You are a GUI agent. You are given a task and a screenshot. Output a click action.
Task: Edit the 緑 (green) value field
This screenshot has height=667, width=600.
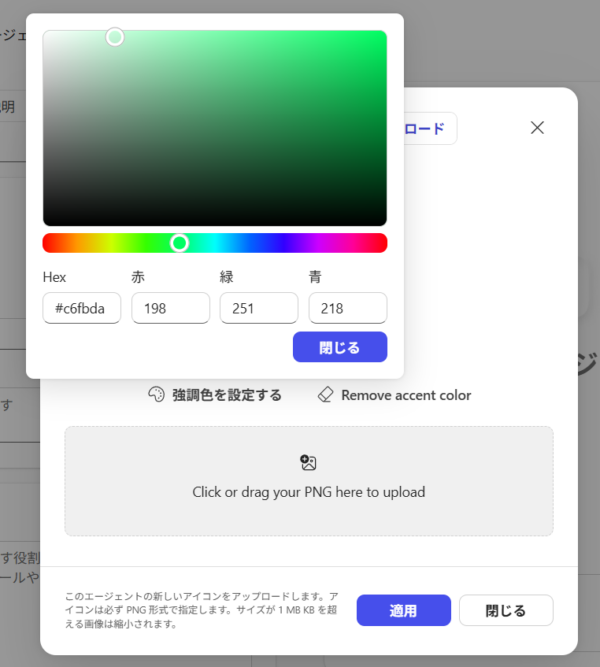tap(258, 308)
